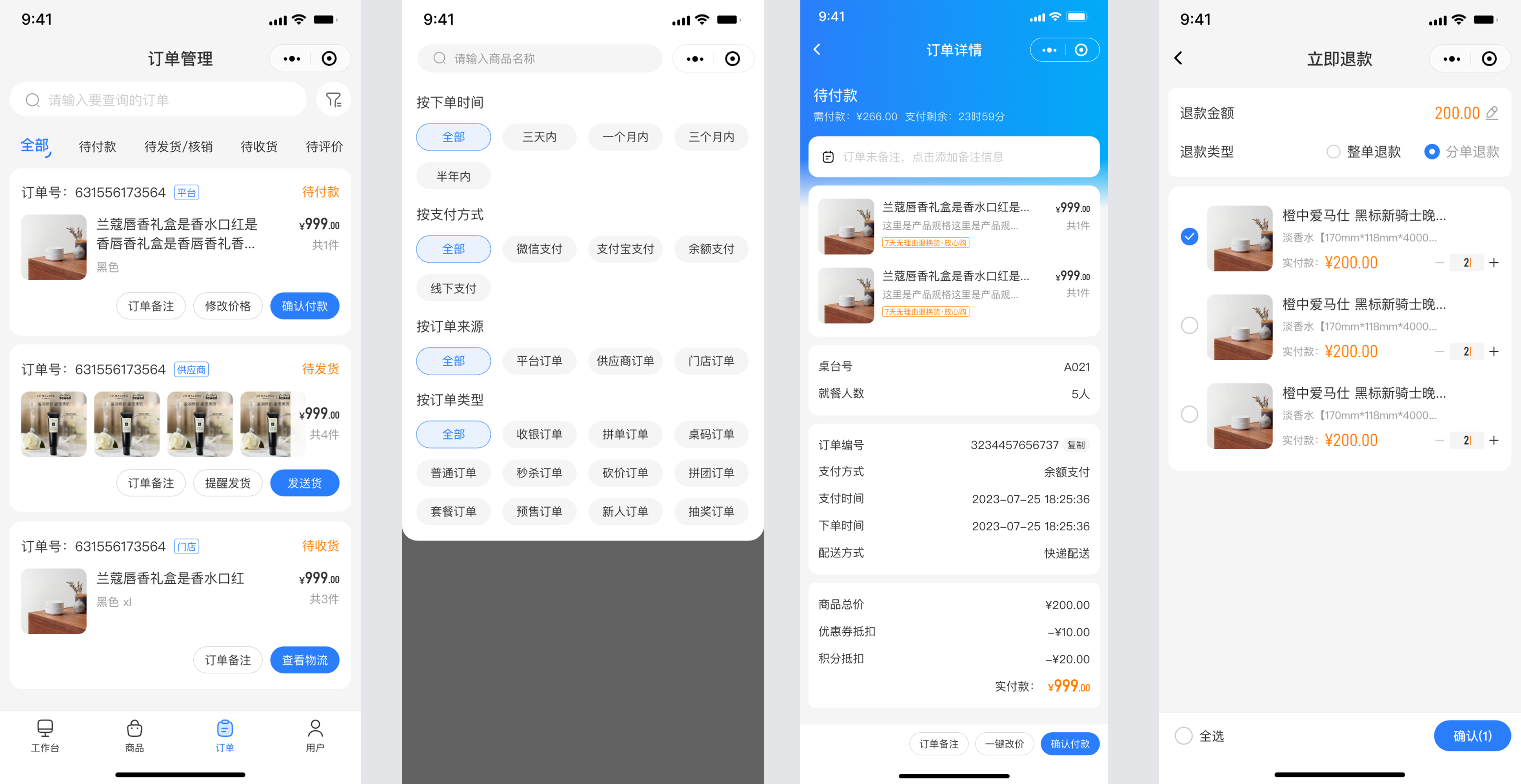Go back from 订单详情 page

(x=817, y=50)
